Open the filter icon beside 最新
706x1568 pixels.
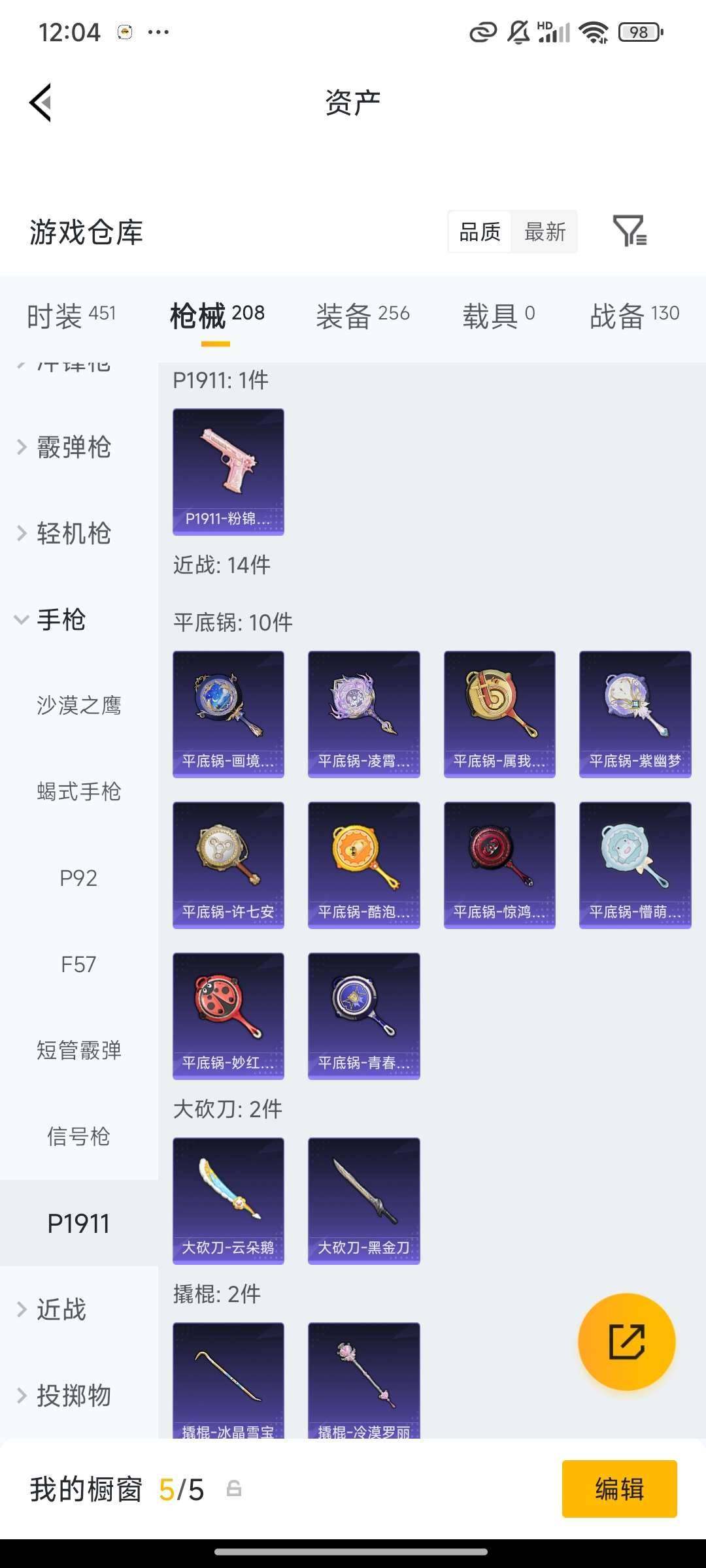click(629, 231)
